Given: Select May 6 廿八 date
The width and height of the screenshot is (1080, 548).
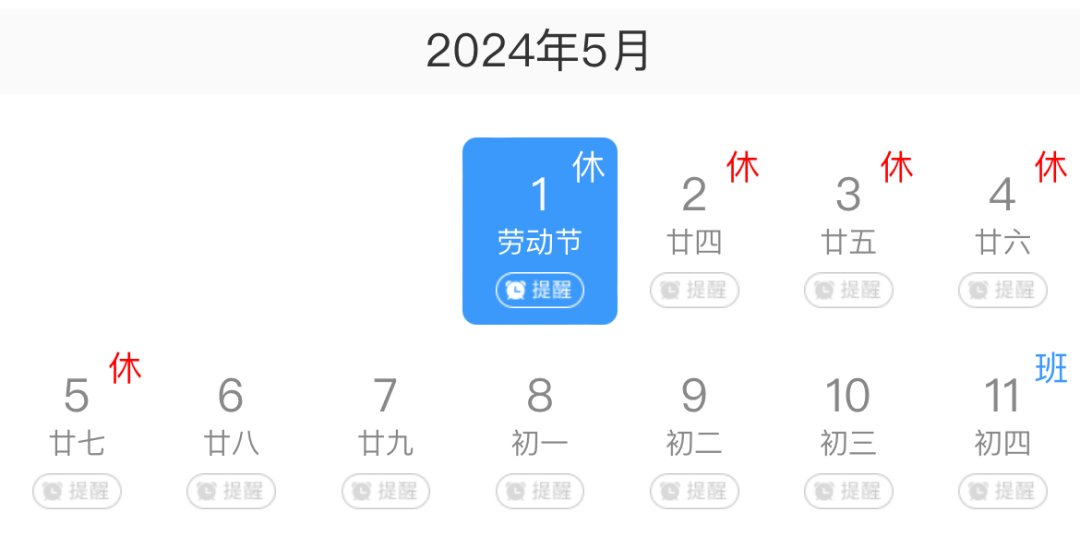Looking at the screenshot, I should click(x=231, y=414).
